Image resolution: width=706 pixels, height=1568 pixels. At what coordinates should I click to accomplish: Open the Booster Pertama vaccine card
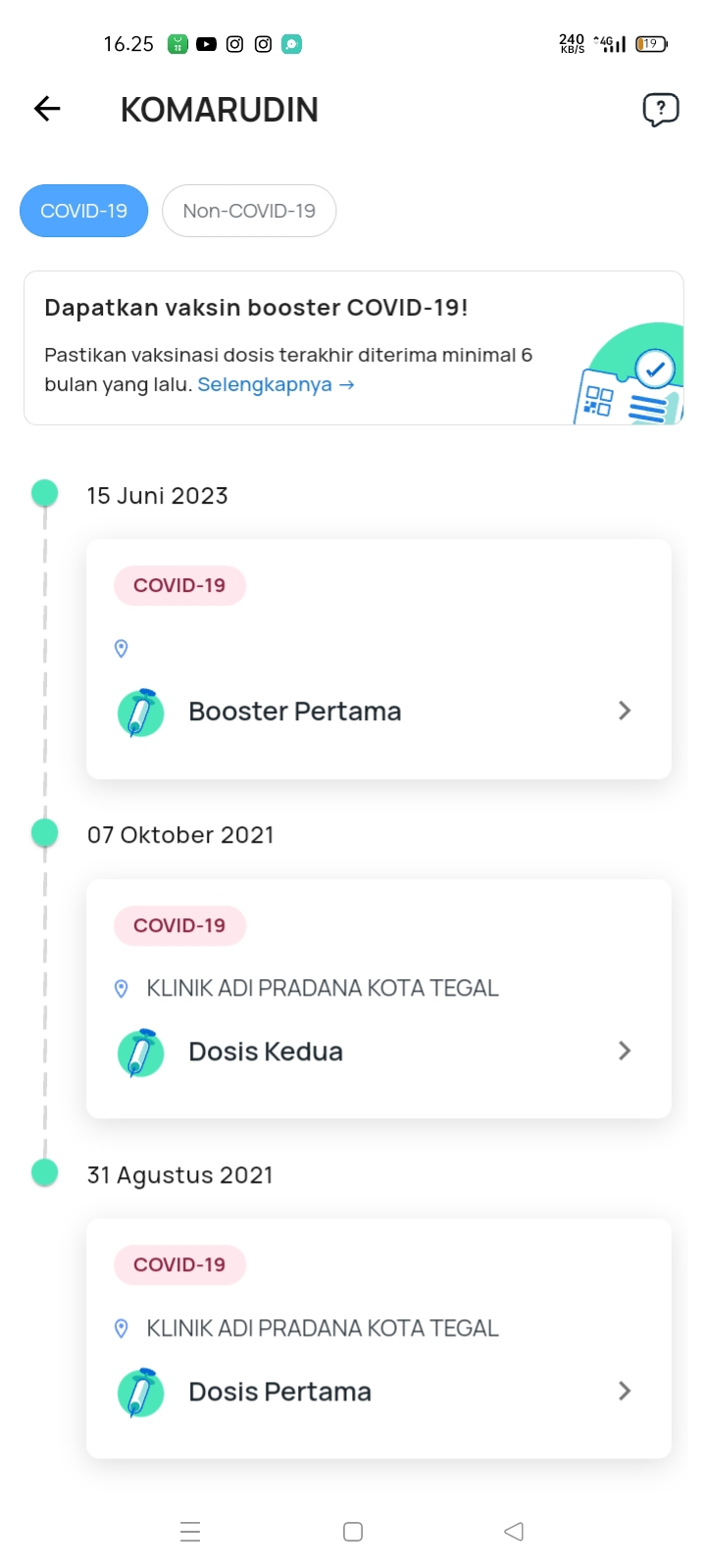(x=378, y=659)
